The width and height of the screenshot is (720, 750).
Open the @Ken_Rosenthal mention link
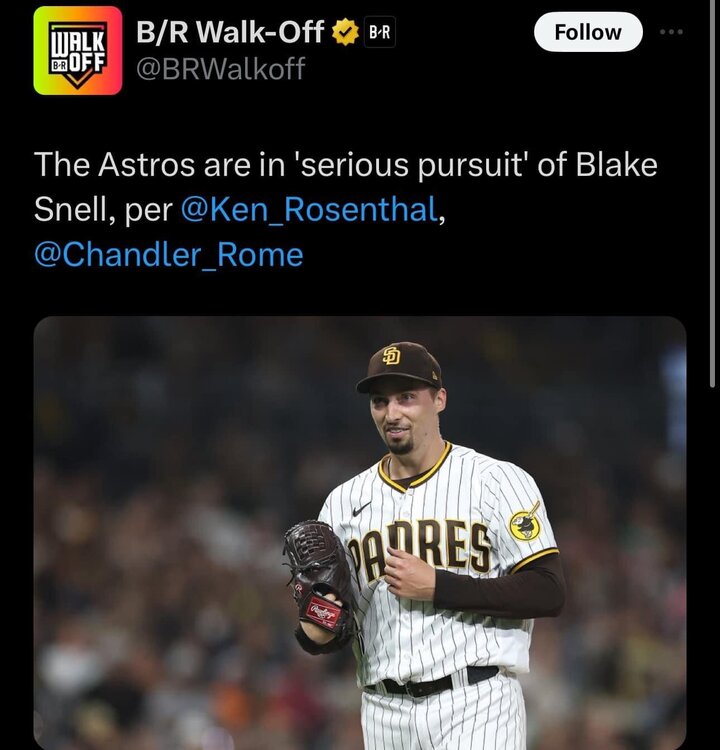[x=309, y=210]
